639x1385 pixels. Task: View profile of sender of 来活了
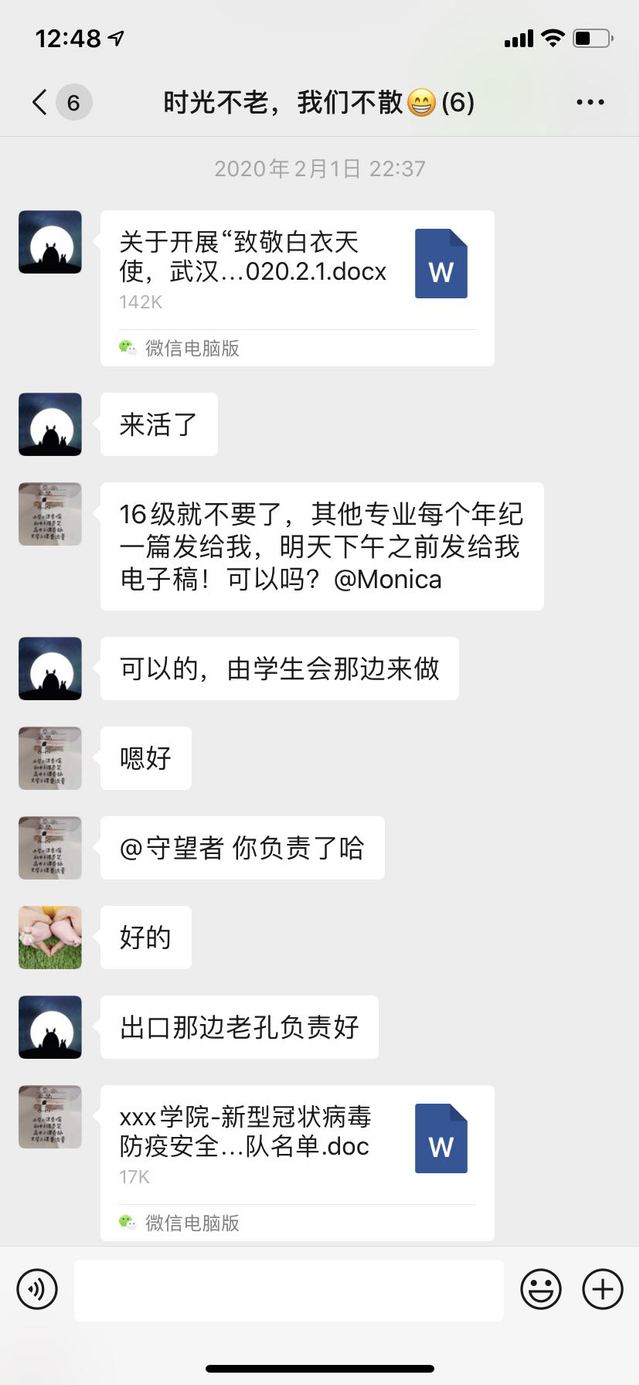click(x=50, y=424)
